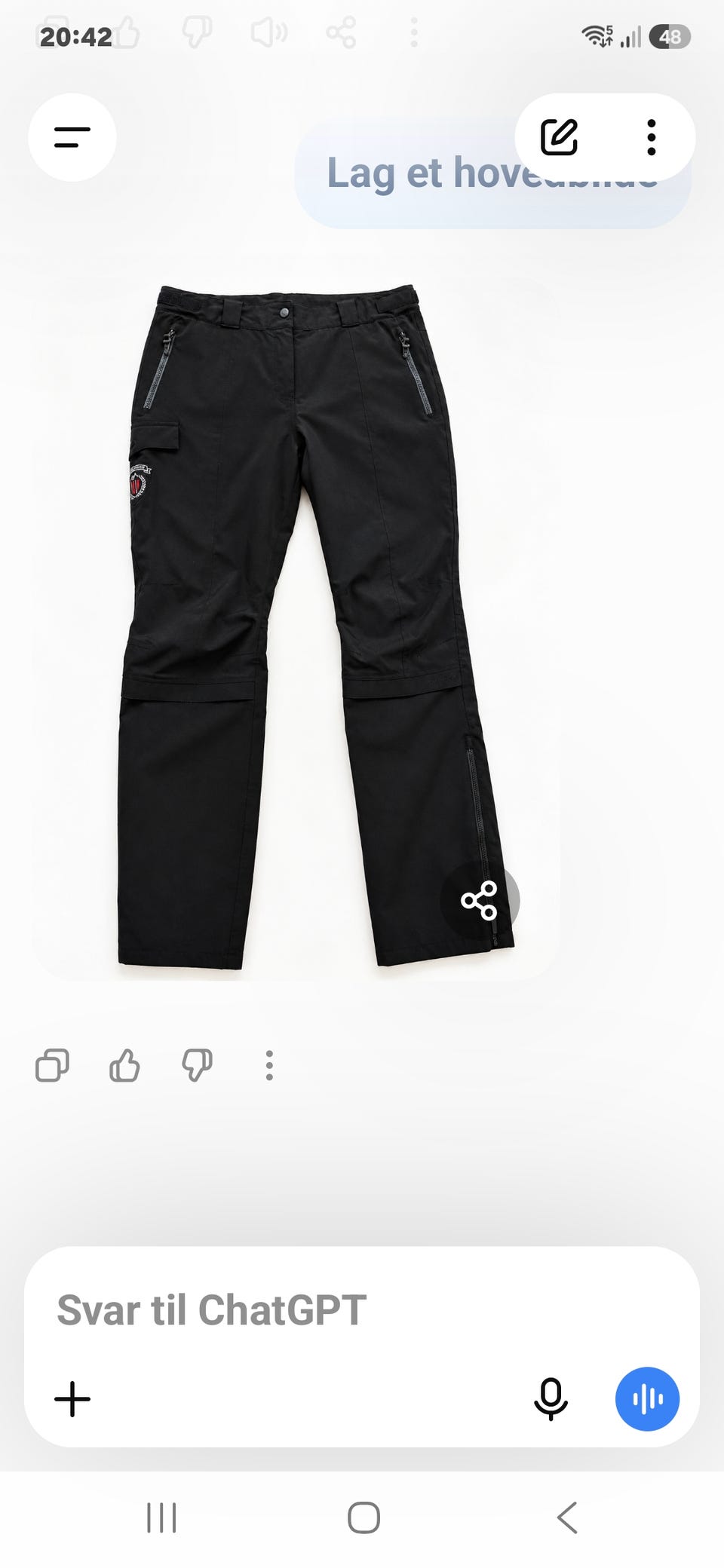Open the sidebar menu button
The height and width of the screenshot is (1568, 724).
[x=72, y=137]
